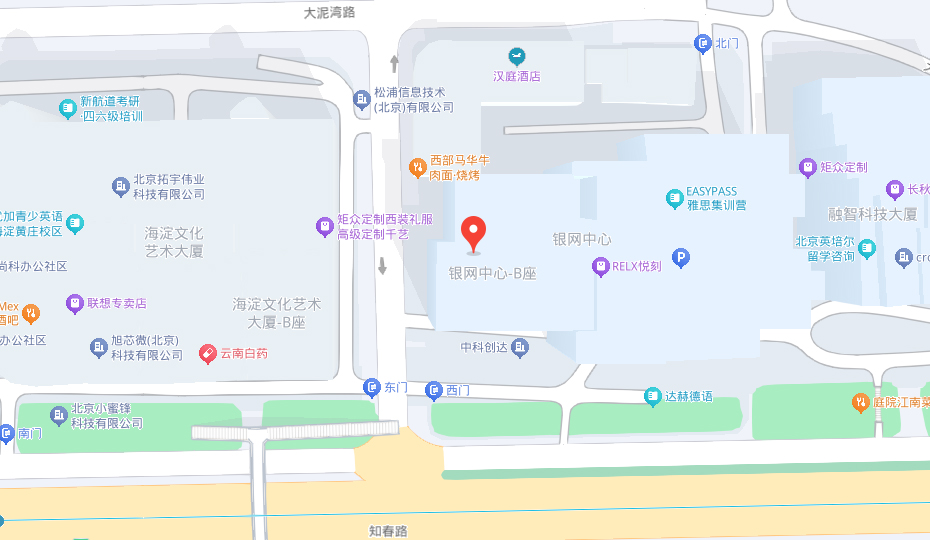The height and width of the screenshot is (540, 930).
Task: Tap the 联想专卖店 shop marker
Action: [74, 302]
